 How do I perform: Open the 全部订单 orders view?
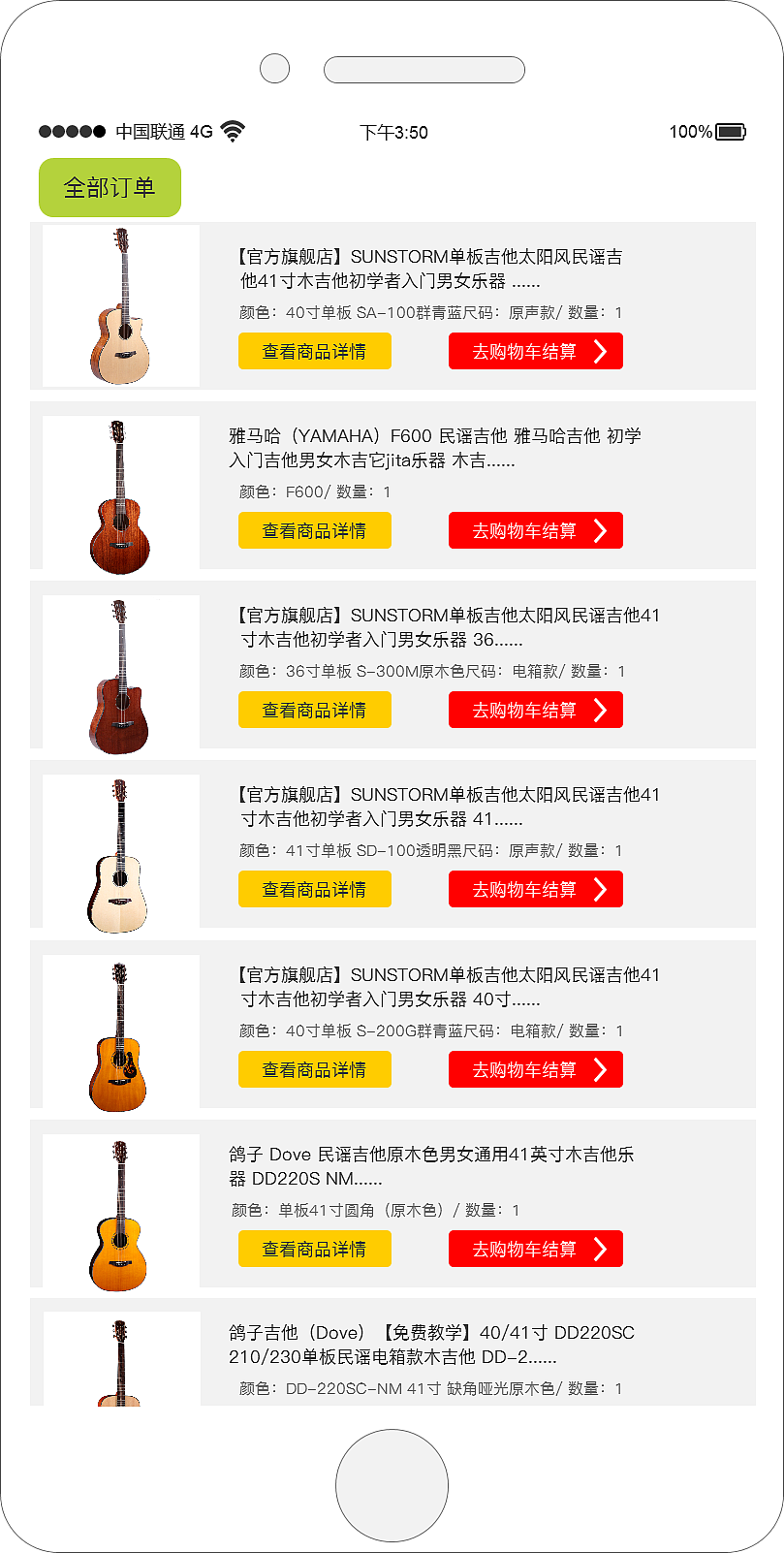(109, 186)
